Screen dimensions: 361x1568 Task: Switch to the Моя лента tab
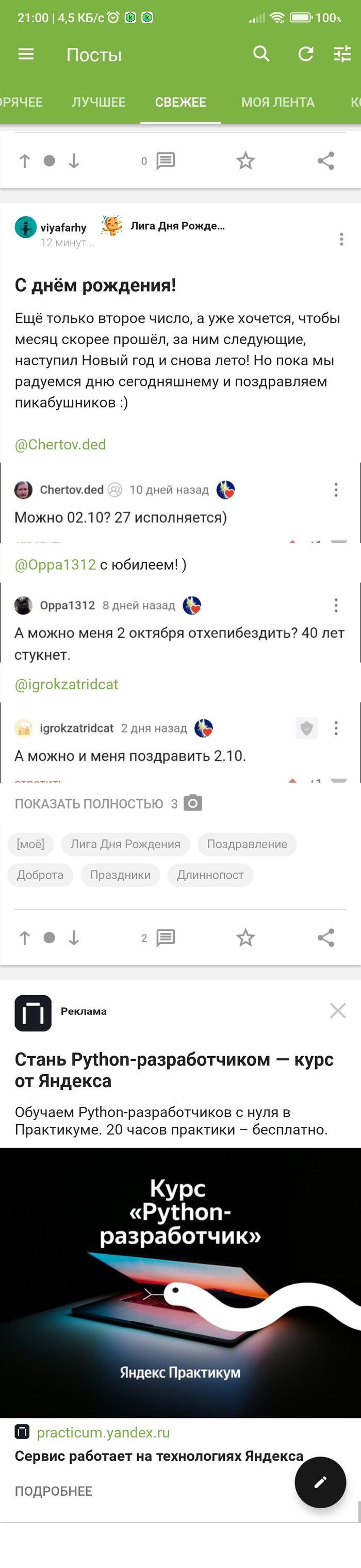point(277,102)
